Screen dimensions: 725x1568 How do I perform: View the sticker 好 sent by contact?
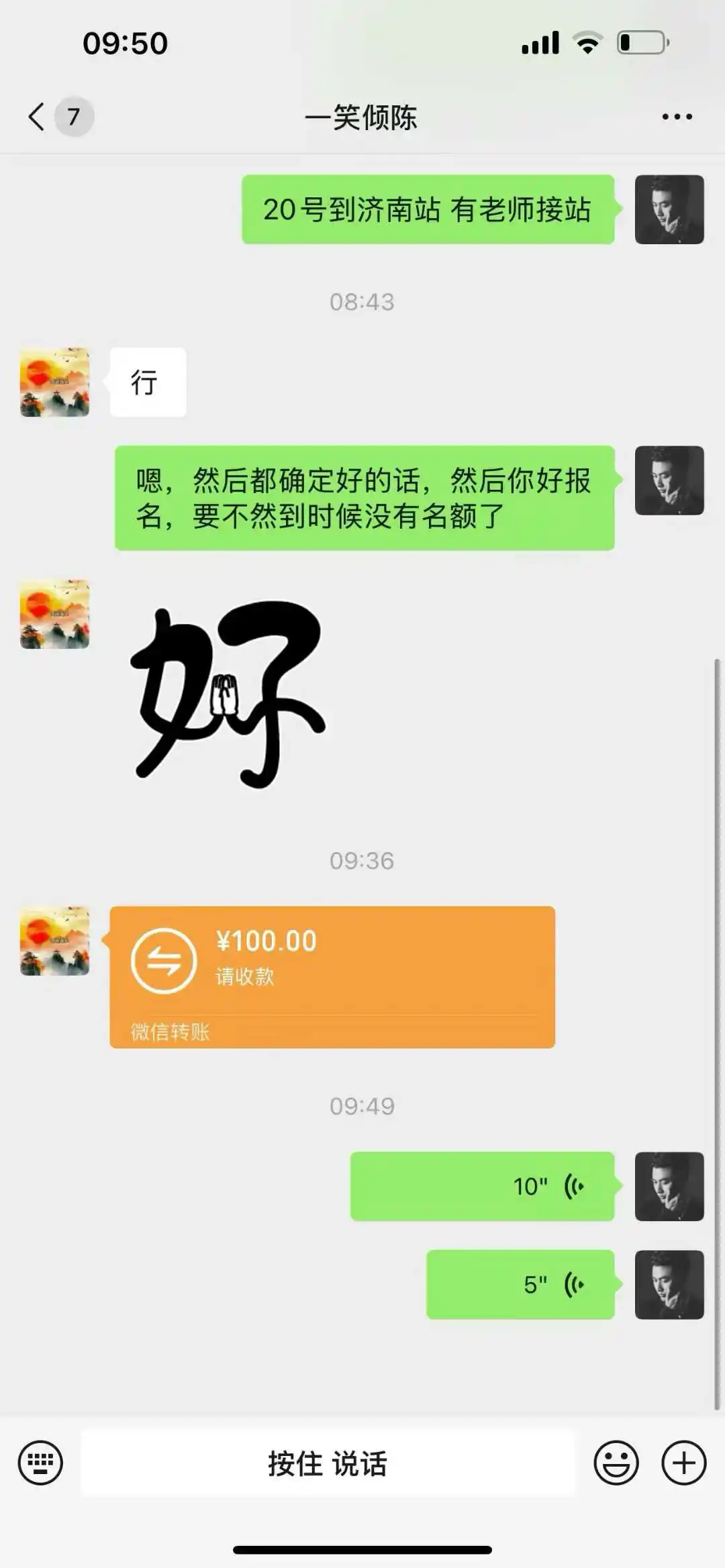(228, 694)
